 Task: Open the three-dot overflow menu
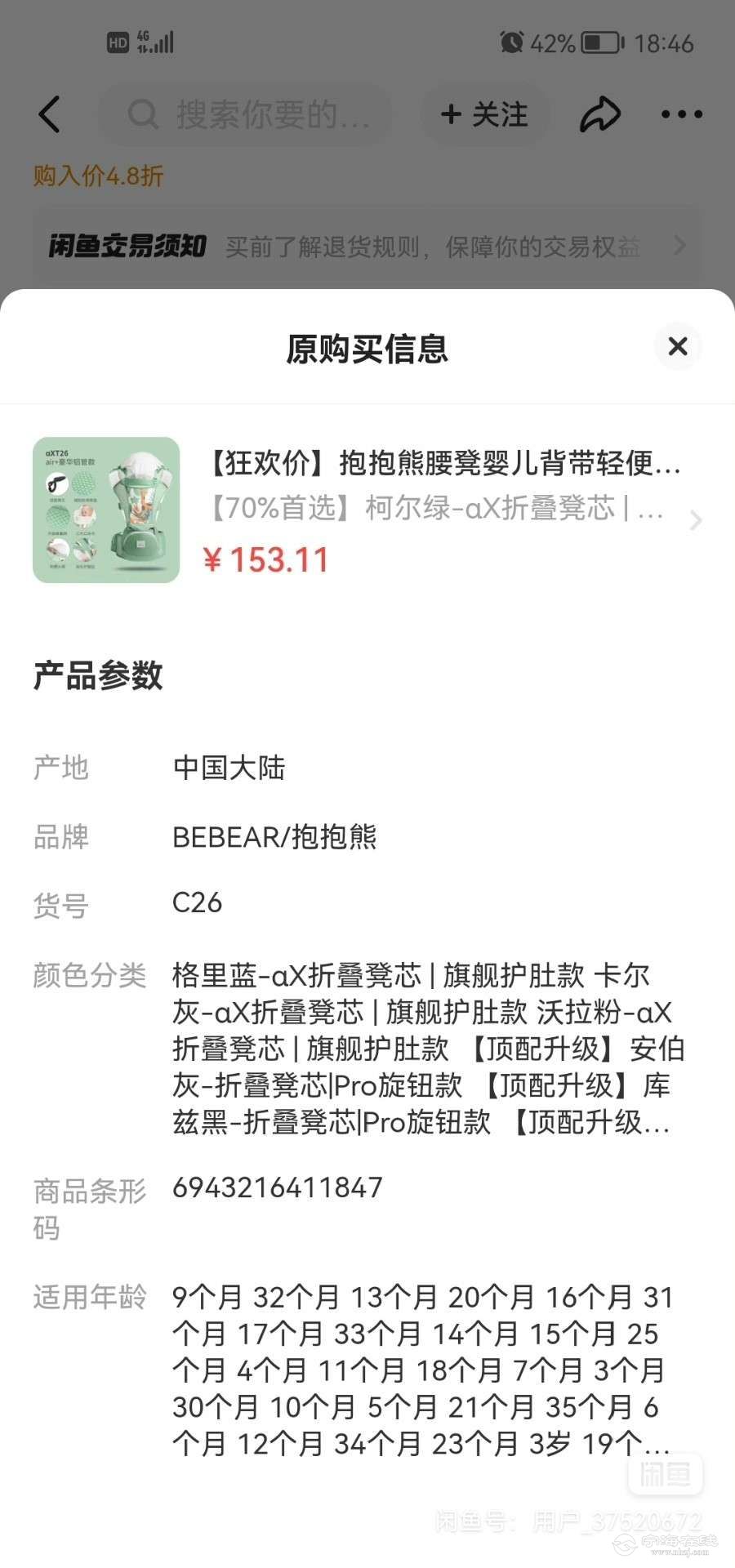click(682, 114)
